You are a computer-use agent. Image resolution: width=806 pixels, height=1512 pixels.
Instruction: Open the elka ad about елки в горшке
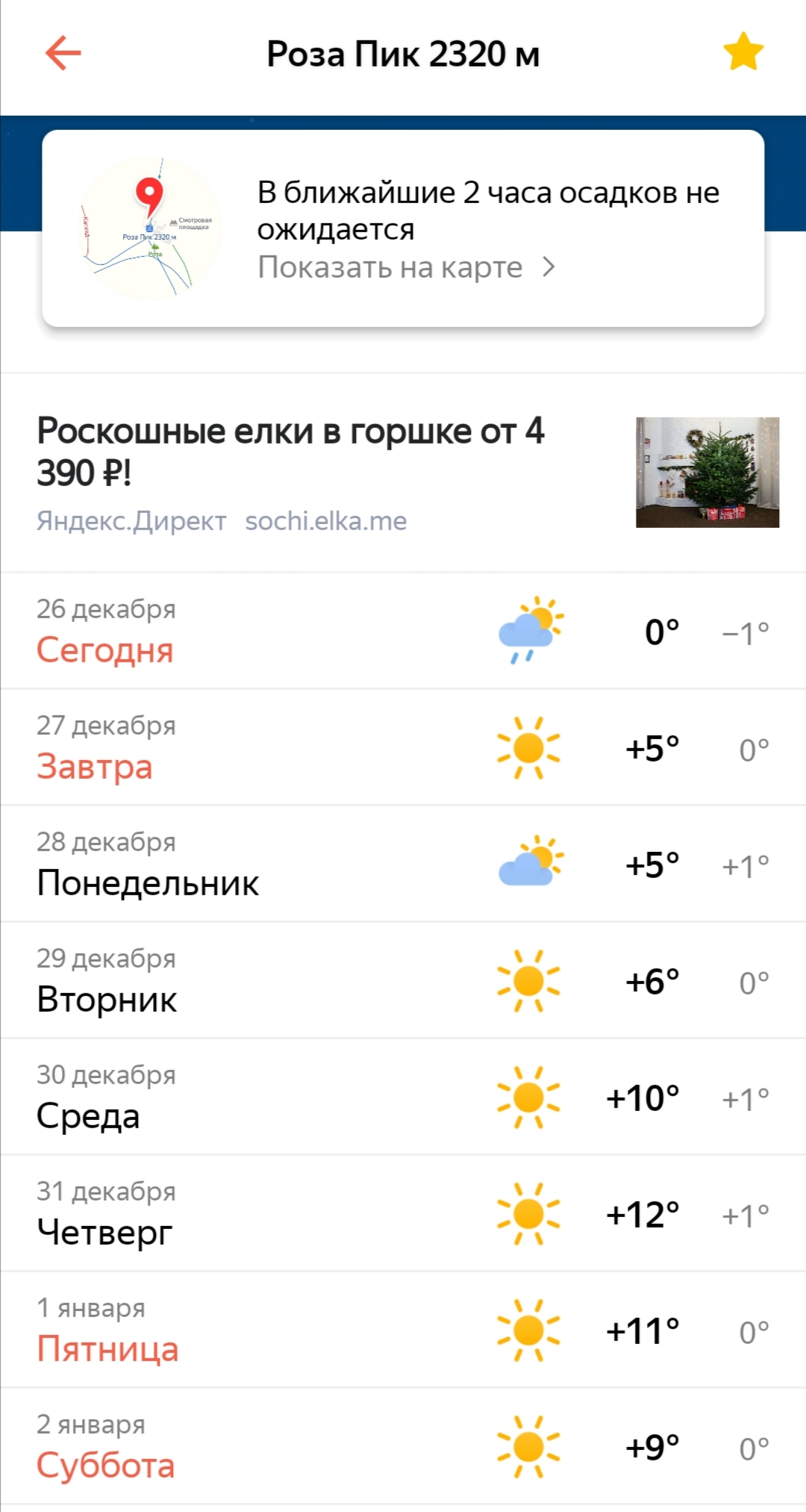pyautogui.click(x=291, y=452)
